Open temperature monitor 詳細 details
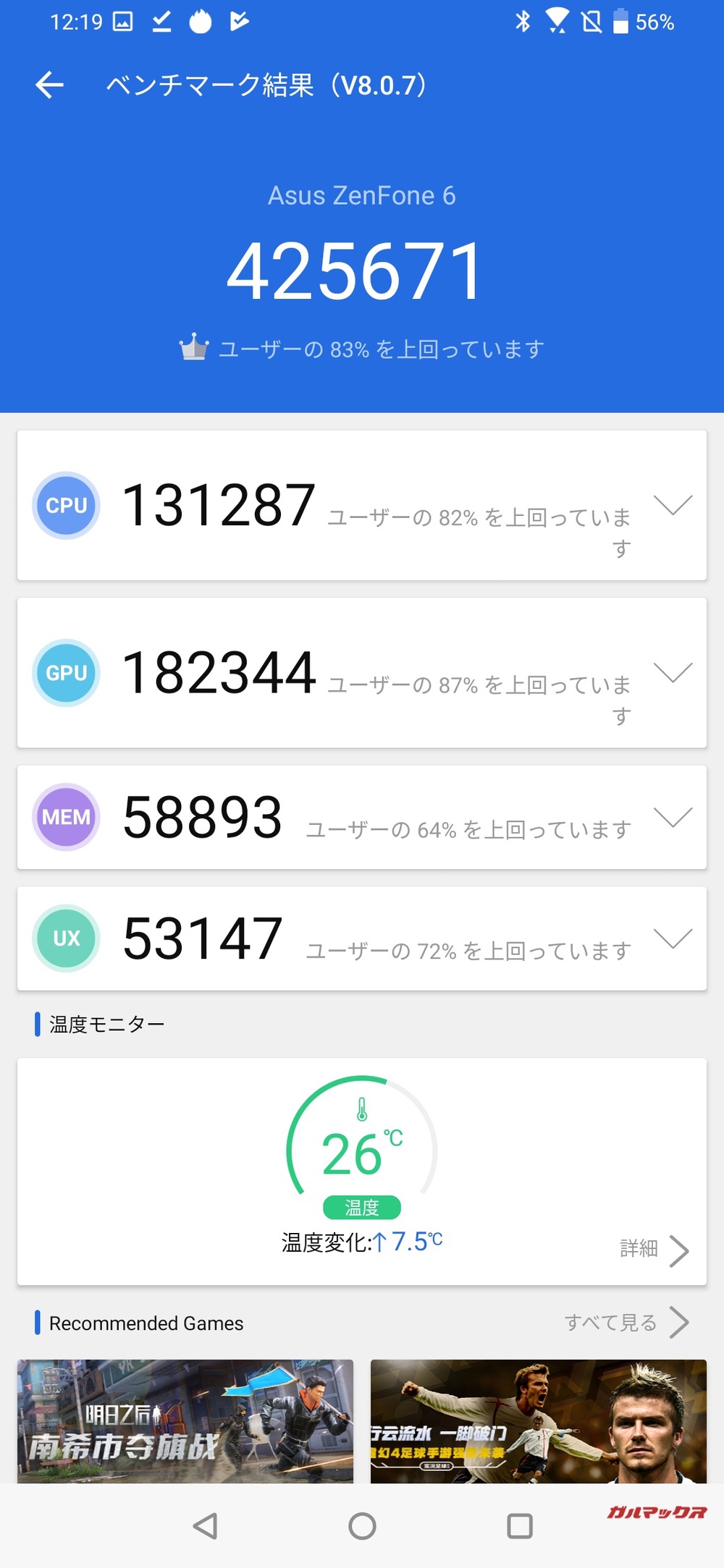 click(x=654, y=1250)
